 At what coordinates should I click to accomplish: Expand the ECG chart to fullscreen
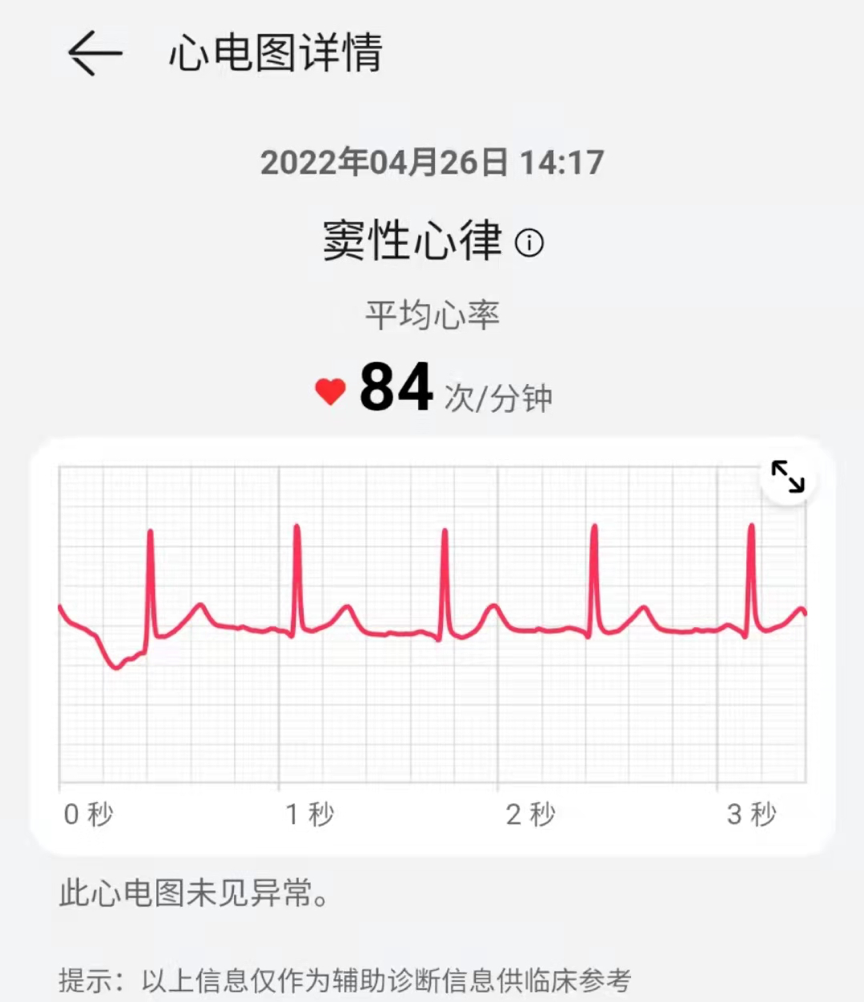[788, 477]
